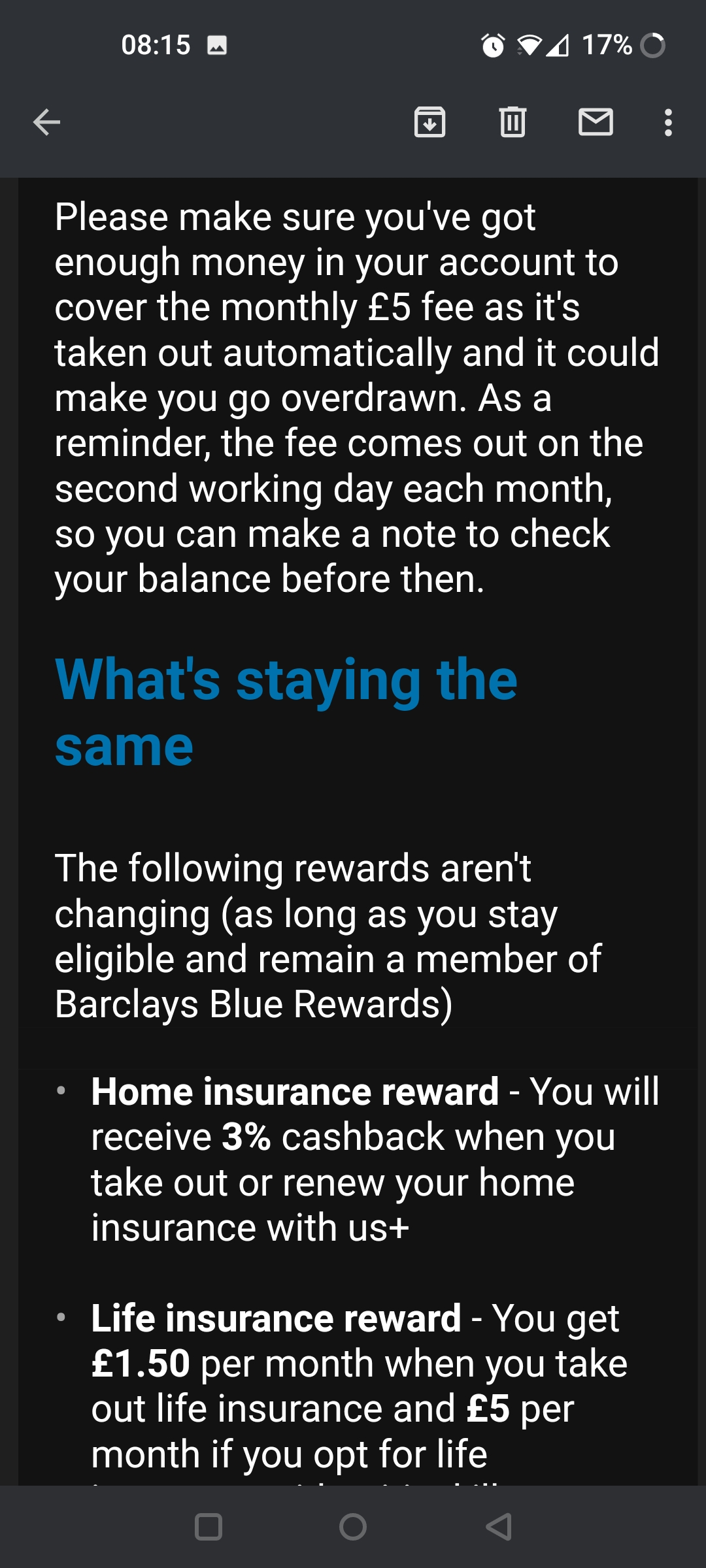Tap the system home button
This screenshot has height=1568, width=706.
(353, 1527)
